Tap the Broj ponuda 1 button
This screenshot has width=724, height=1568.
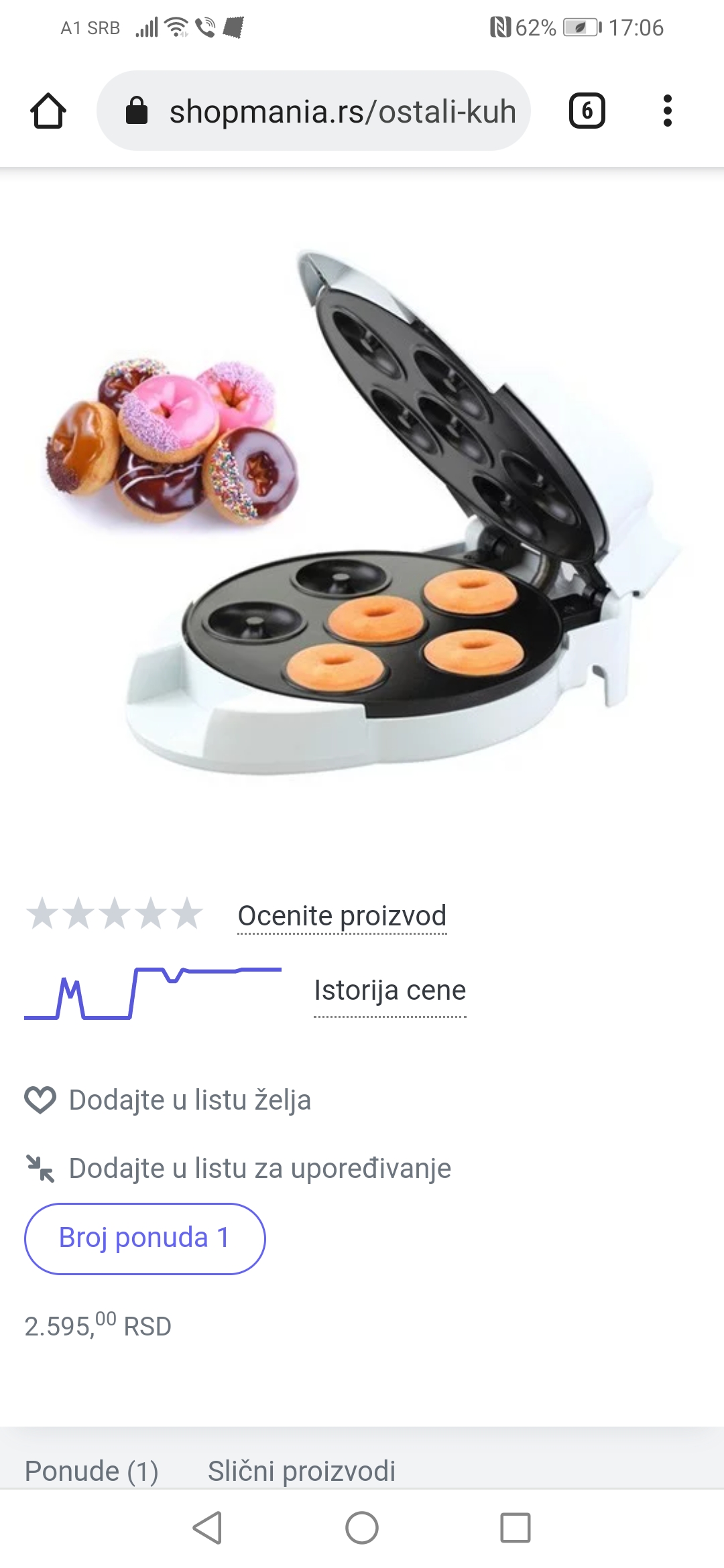coord(145,1238)
